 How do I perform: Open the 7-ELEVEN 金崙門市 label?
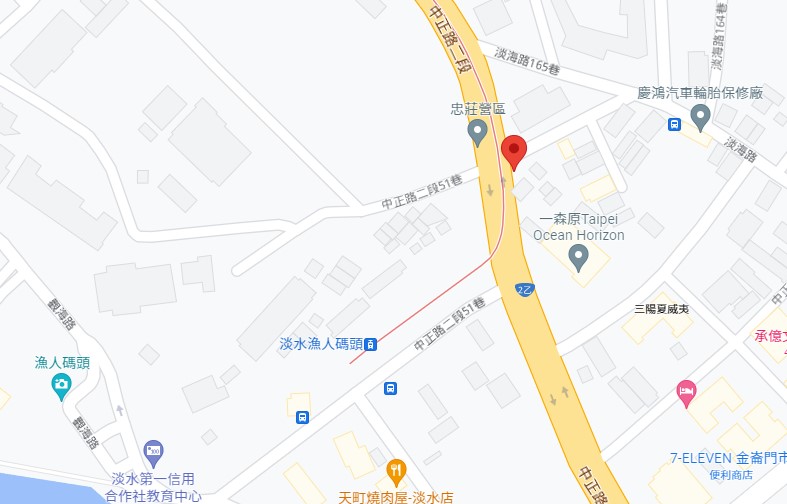[x=725, y=458]
